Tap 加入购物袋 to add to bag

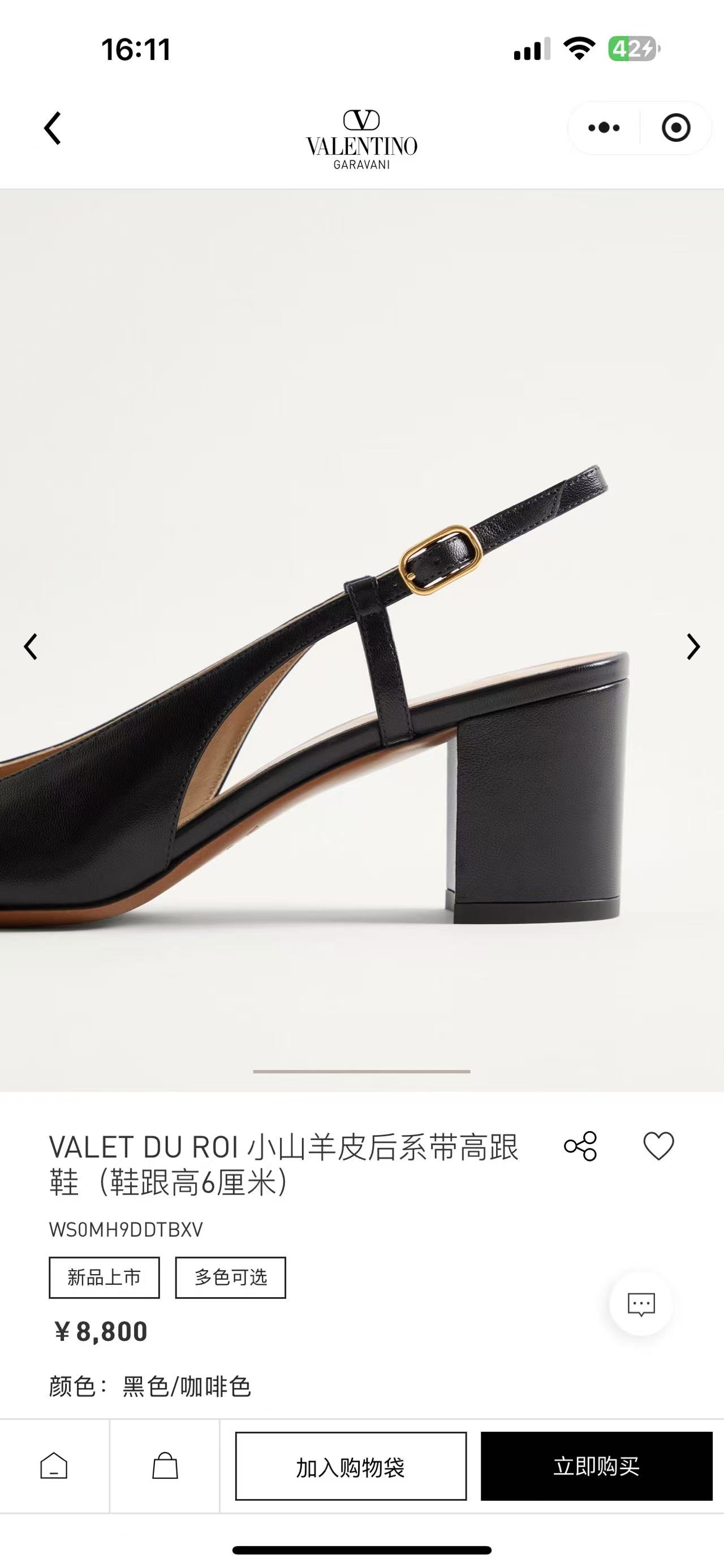(351, 1466)
